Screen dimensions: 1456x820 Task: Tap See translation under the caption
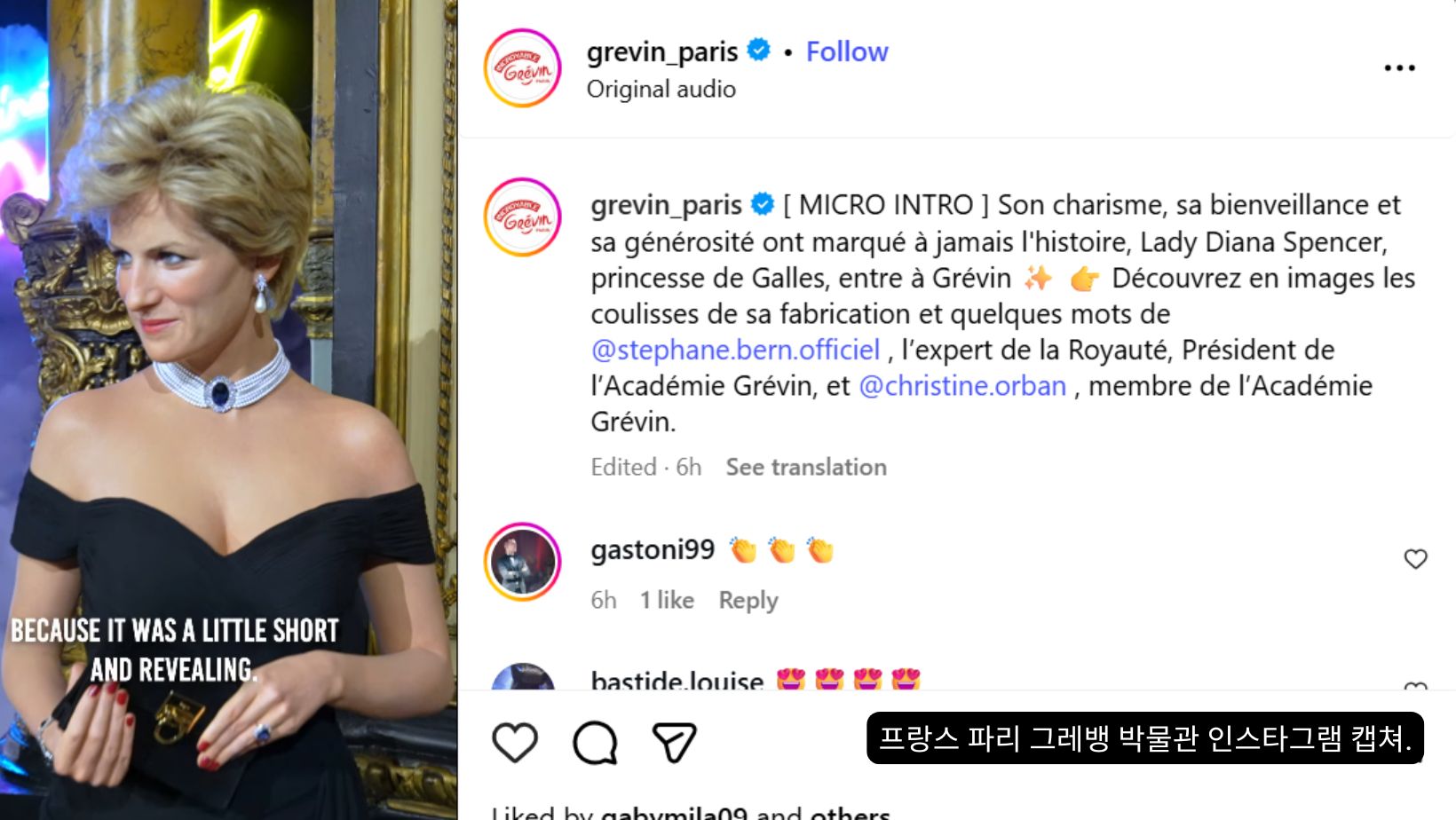tap(805, 468)
